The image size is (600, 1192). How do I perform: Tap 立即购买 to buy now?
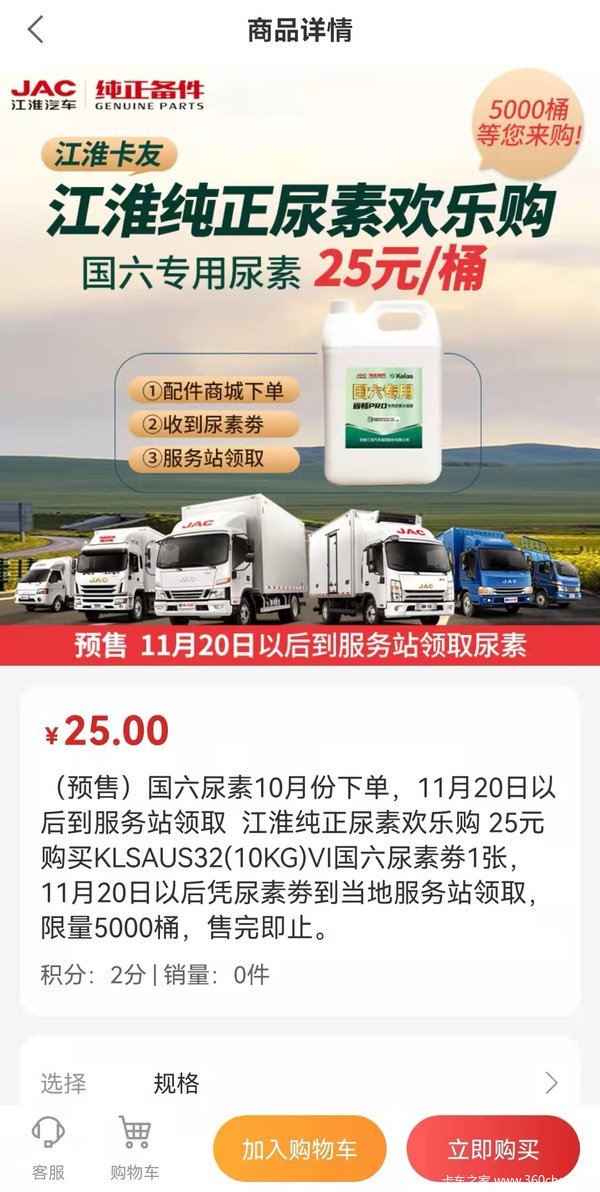(493, 1150)
